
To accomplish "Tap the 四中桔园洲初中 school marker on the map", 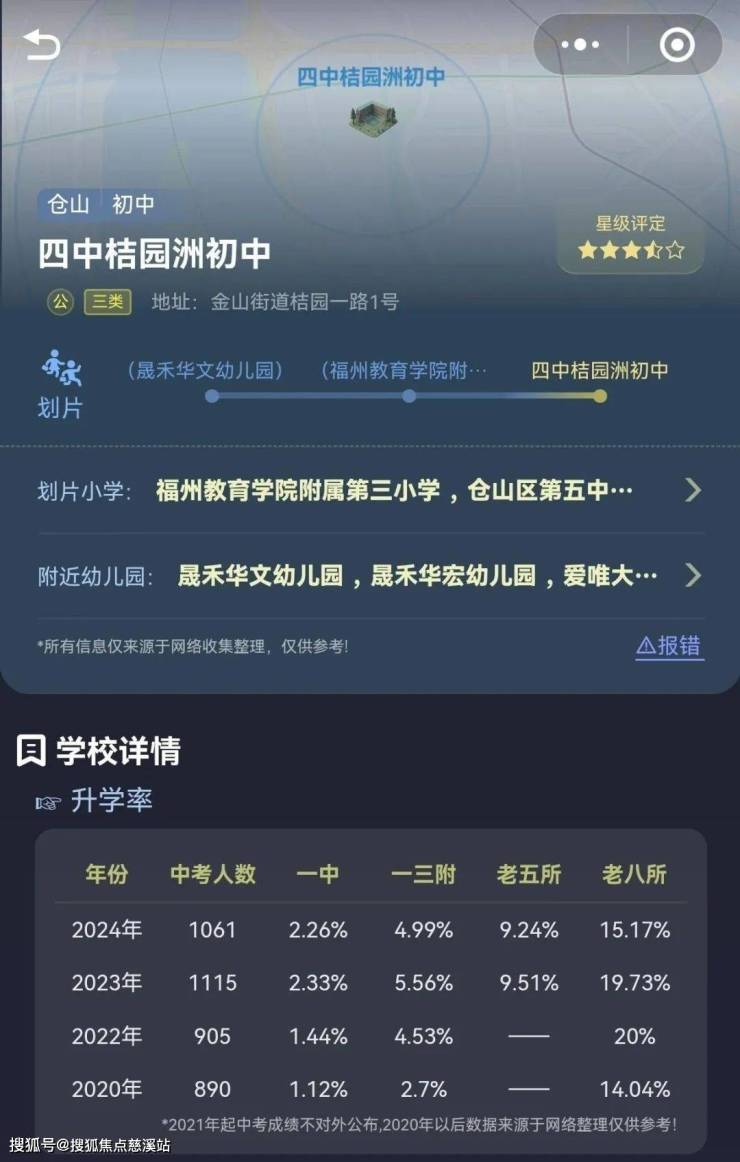I will coord(373,118).
